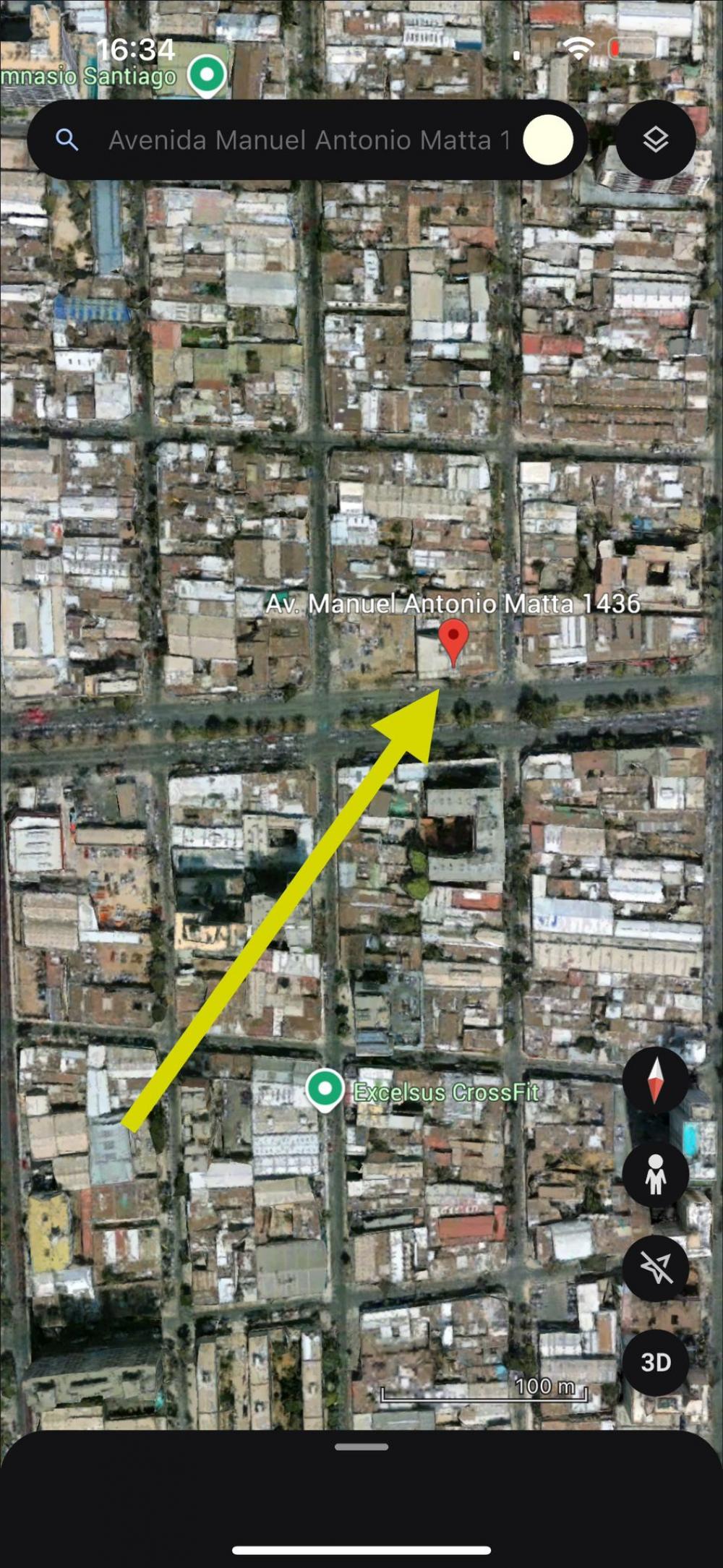Open the Excelsus CrossFit place marker
This screenshot has width=723, height=1568.
(325, 1089)
